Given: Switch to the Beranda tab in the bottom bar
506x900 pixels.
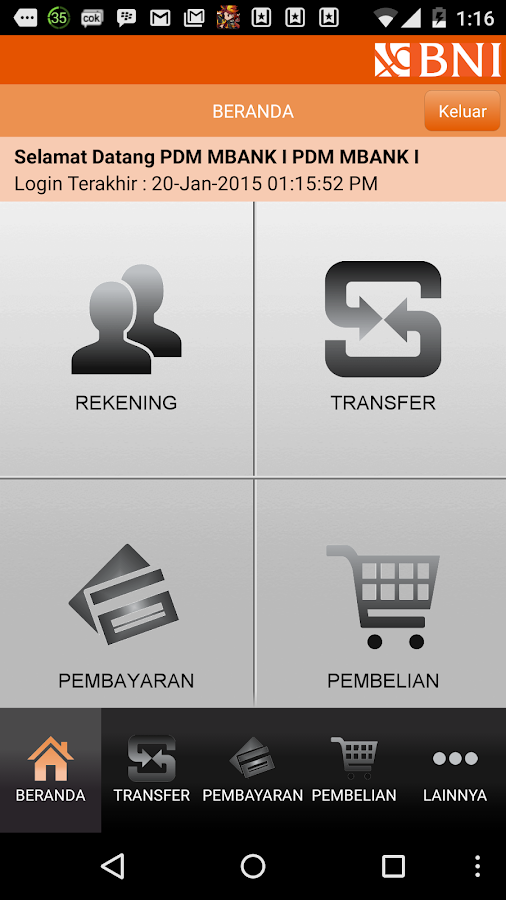Looking at the screenshot, I should pyautogui.click(x=50, y=770).
